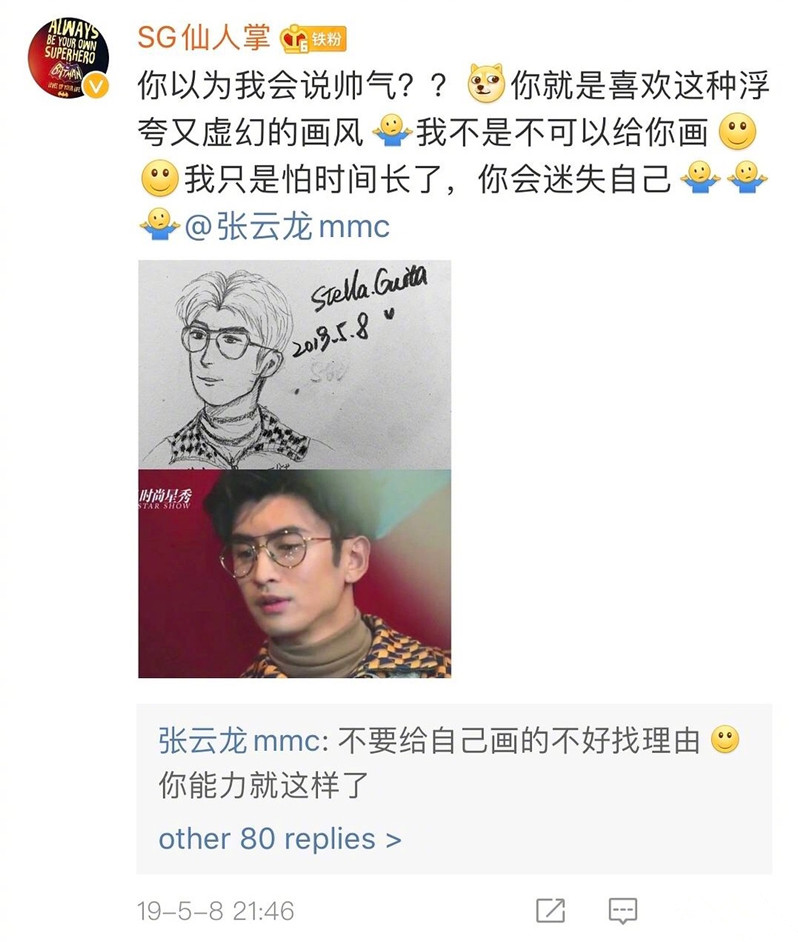The height and width of the screenshot is (942, 798).
Task: Open the @张云龙mmc mention
Action: 287,226
